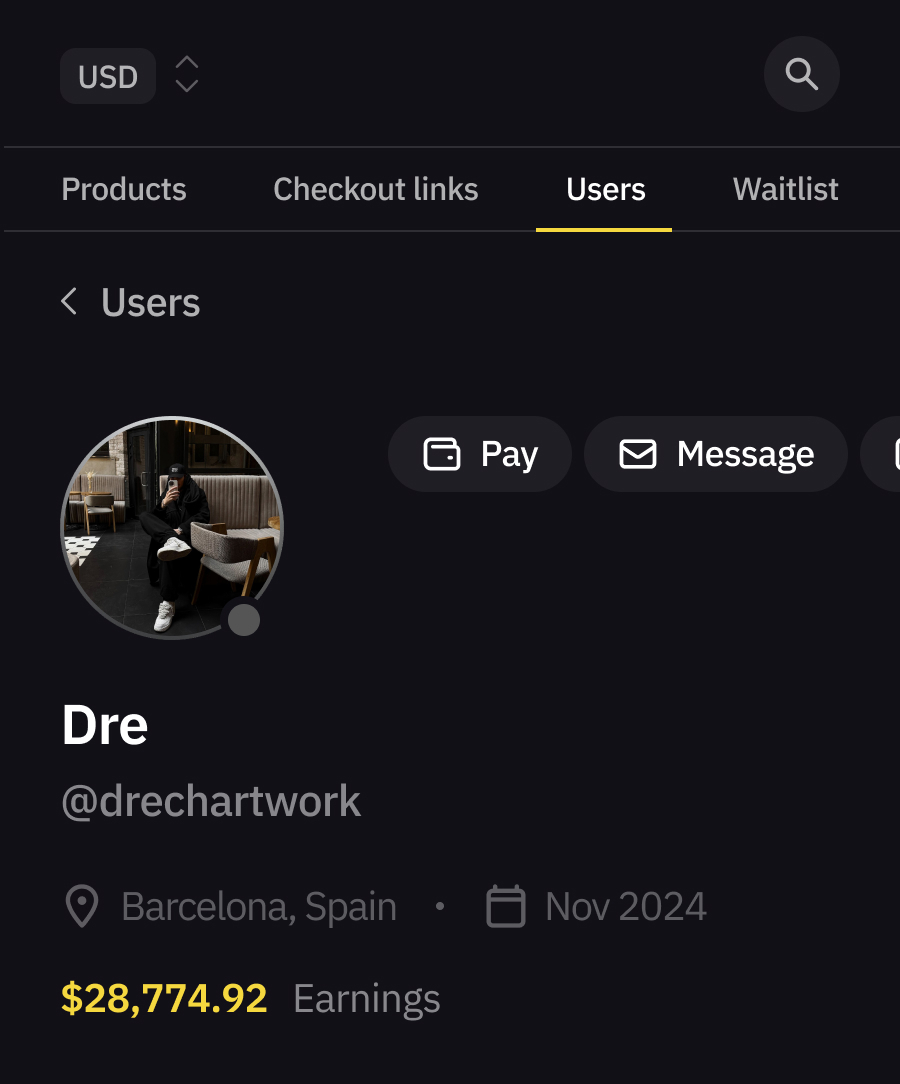This screenshot has height=1084, width=900.
Task: View Dre's profile picture
Action: [x=172, y=527]
